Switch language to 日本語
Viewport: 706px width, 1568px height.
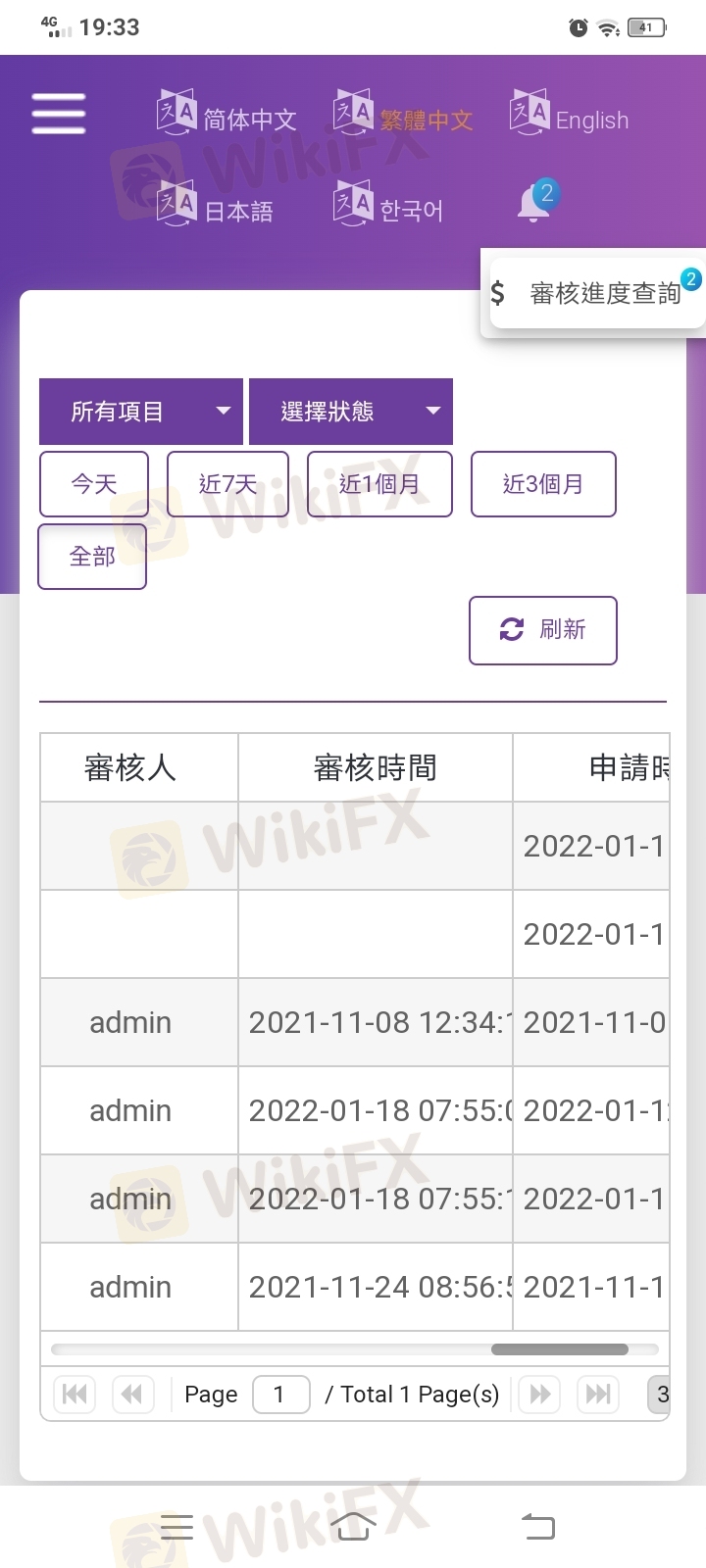click(x=215, y=205)
